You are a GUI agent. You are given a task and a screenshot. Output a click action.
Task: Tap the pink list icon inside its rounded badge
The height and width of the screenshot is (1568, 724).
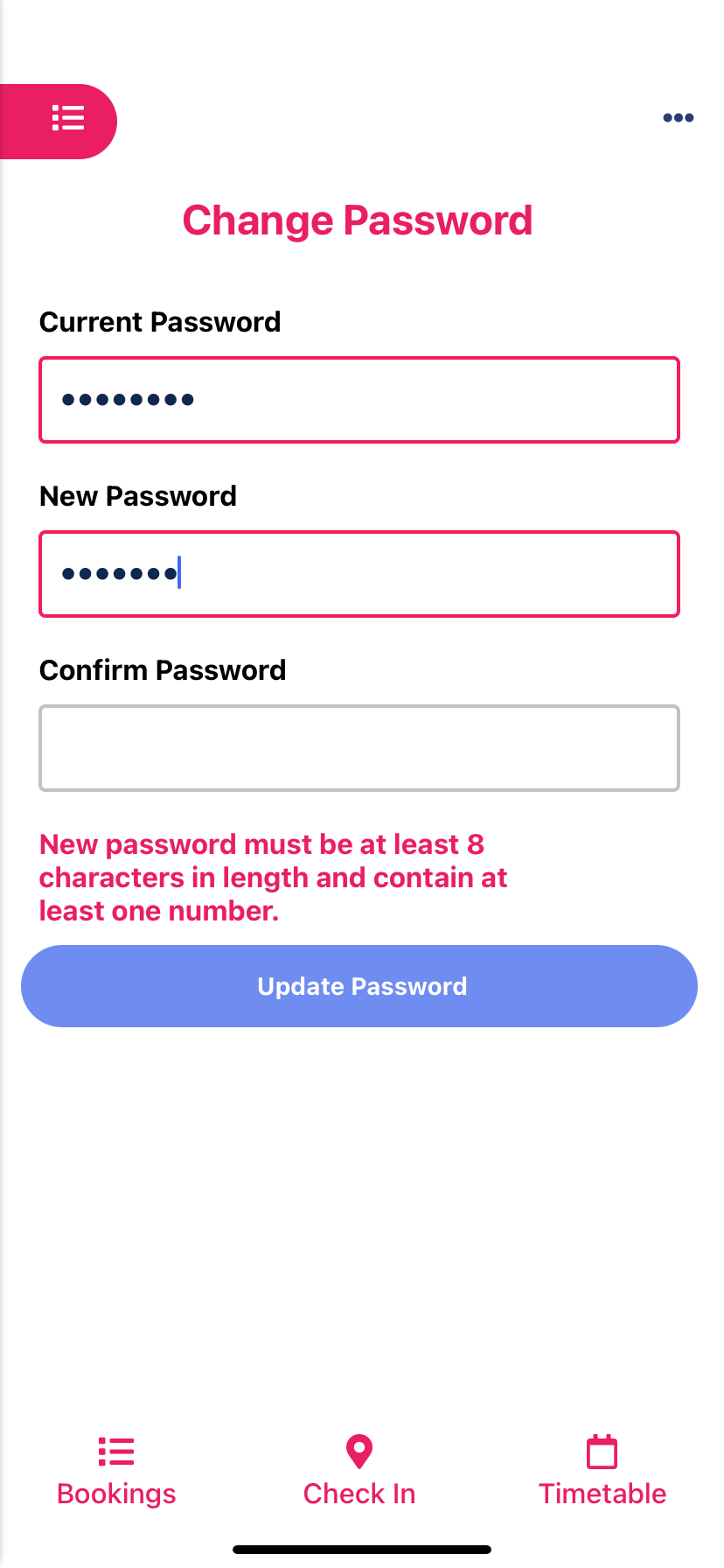(69, 120)
